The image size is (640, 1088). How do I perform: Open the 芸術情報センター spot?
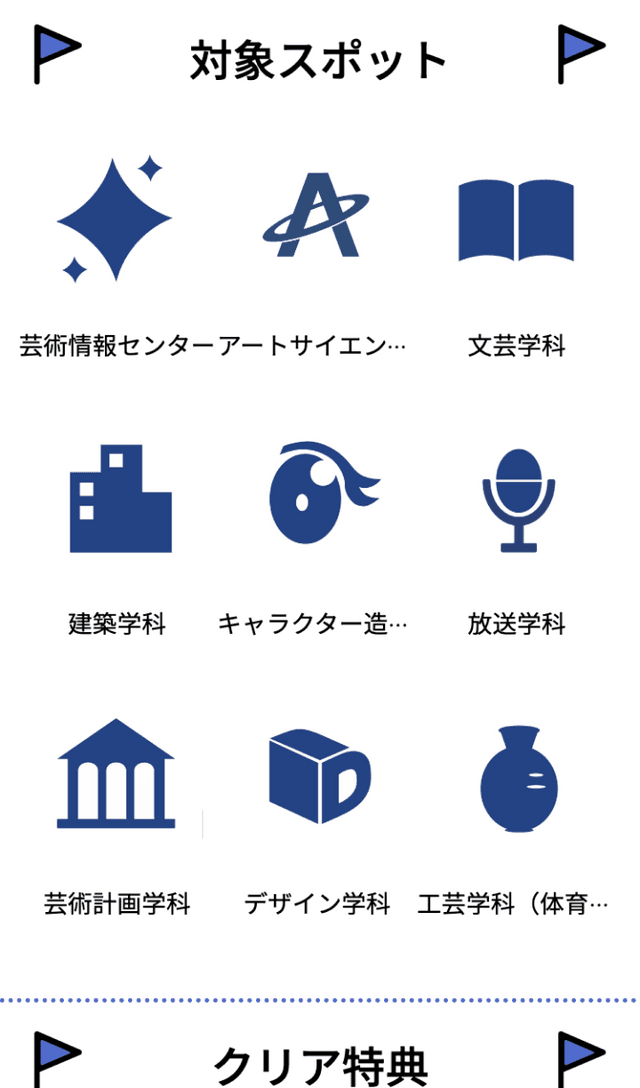tap(115, 220)
